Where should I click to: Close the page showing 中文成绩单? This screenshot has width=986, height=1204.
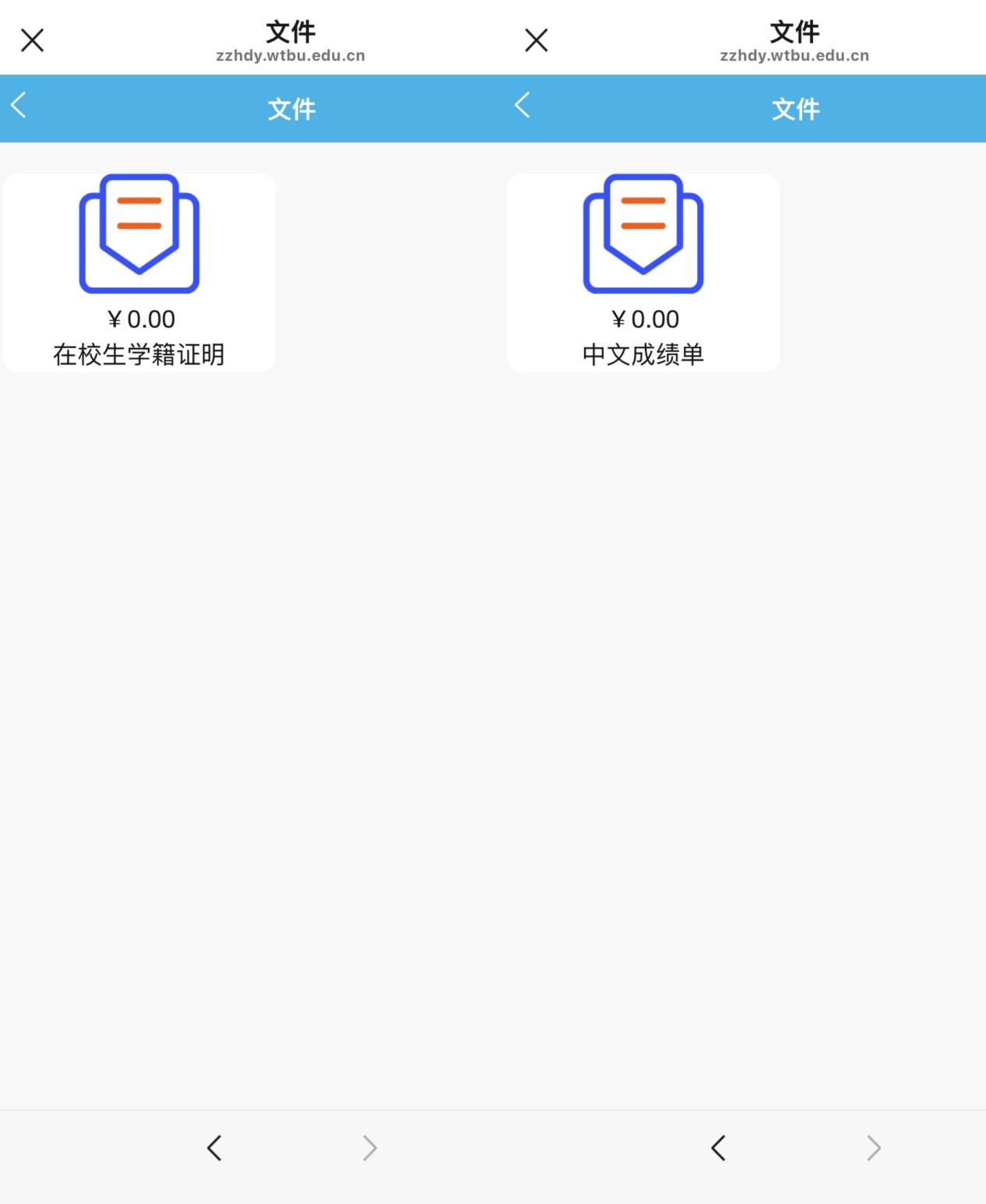pos(536,40)
